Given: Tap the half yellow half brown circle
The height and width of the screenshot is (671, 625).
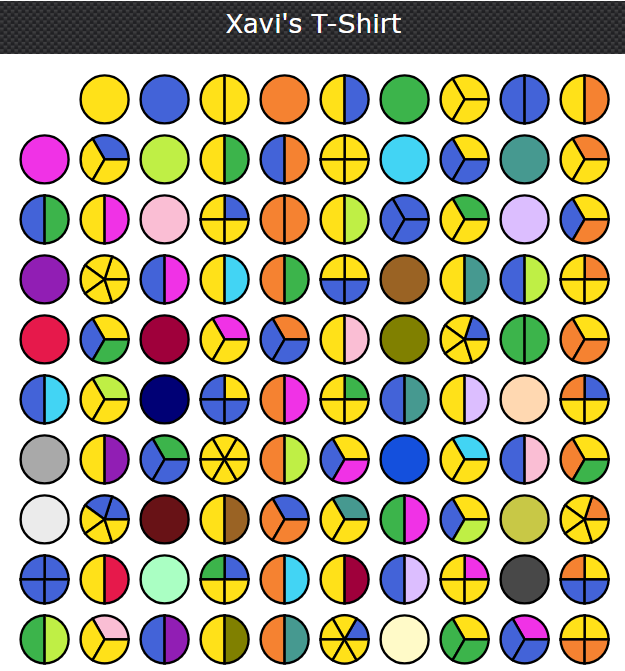Looking at the screenshot, I should pos(225,520).
